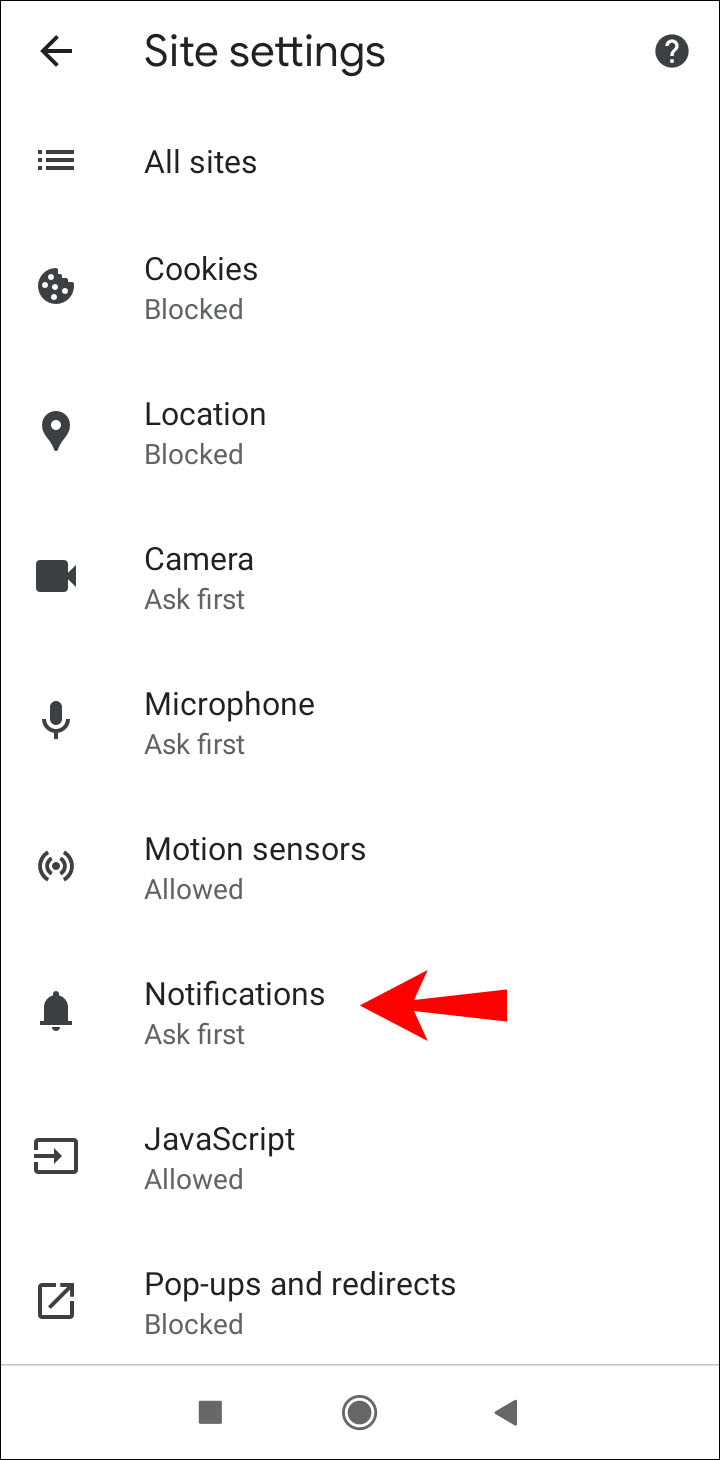Open Camera permission settings
This screenshot has width=720, height=1460.
pos(198,578)
